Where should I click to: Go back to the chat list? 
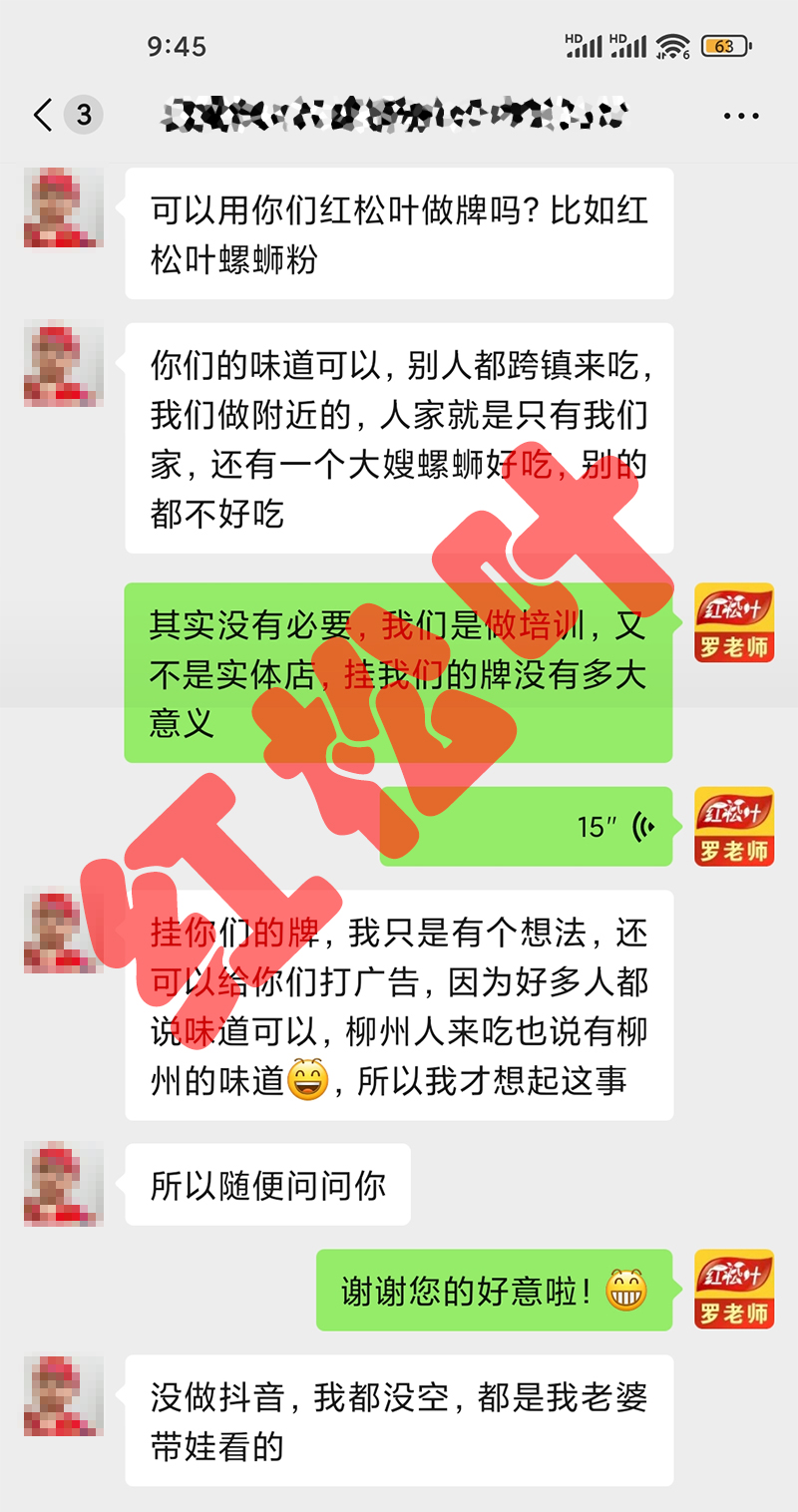point(44,116)
